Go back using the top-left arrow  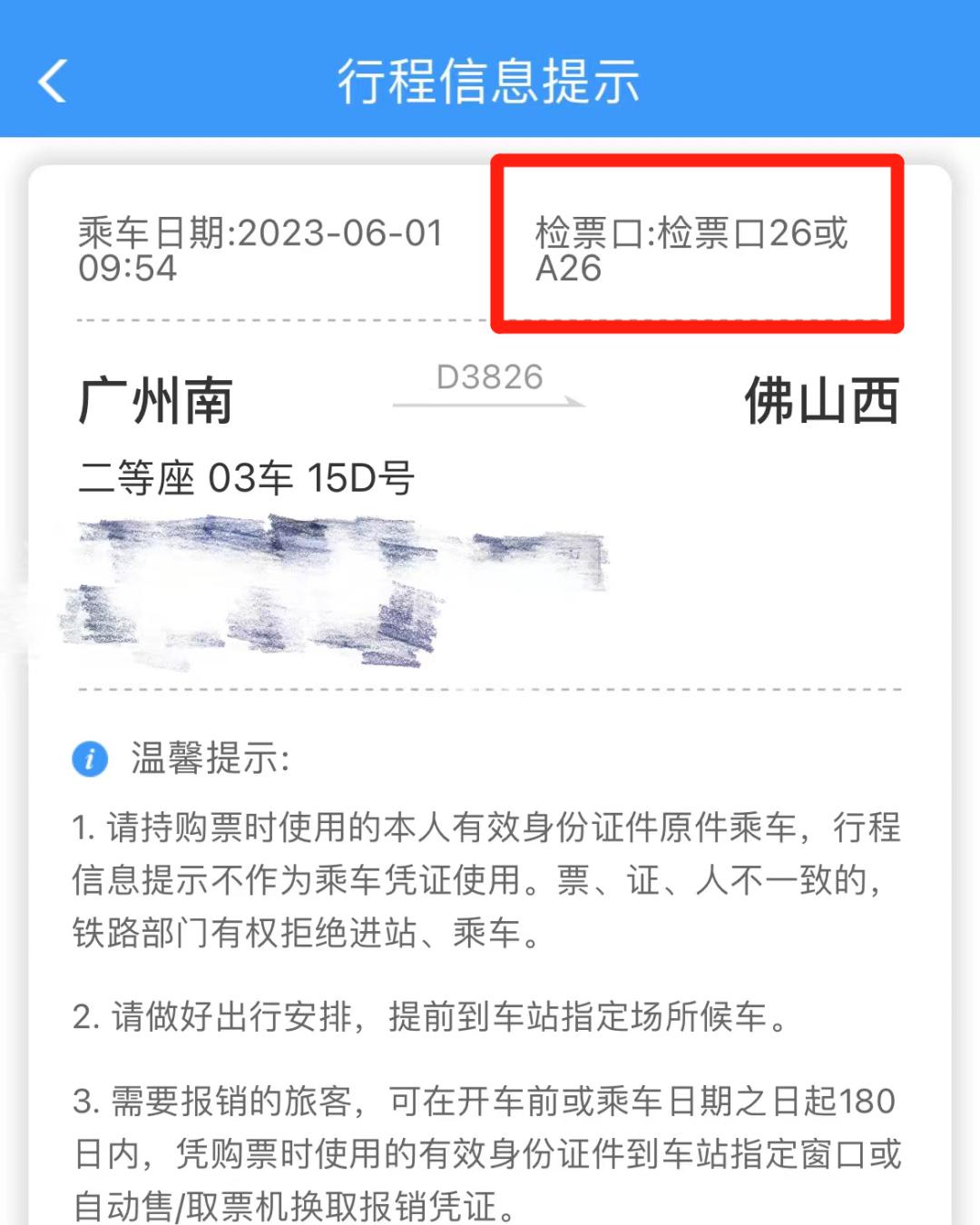click(53, 81)
